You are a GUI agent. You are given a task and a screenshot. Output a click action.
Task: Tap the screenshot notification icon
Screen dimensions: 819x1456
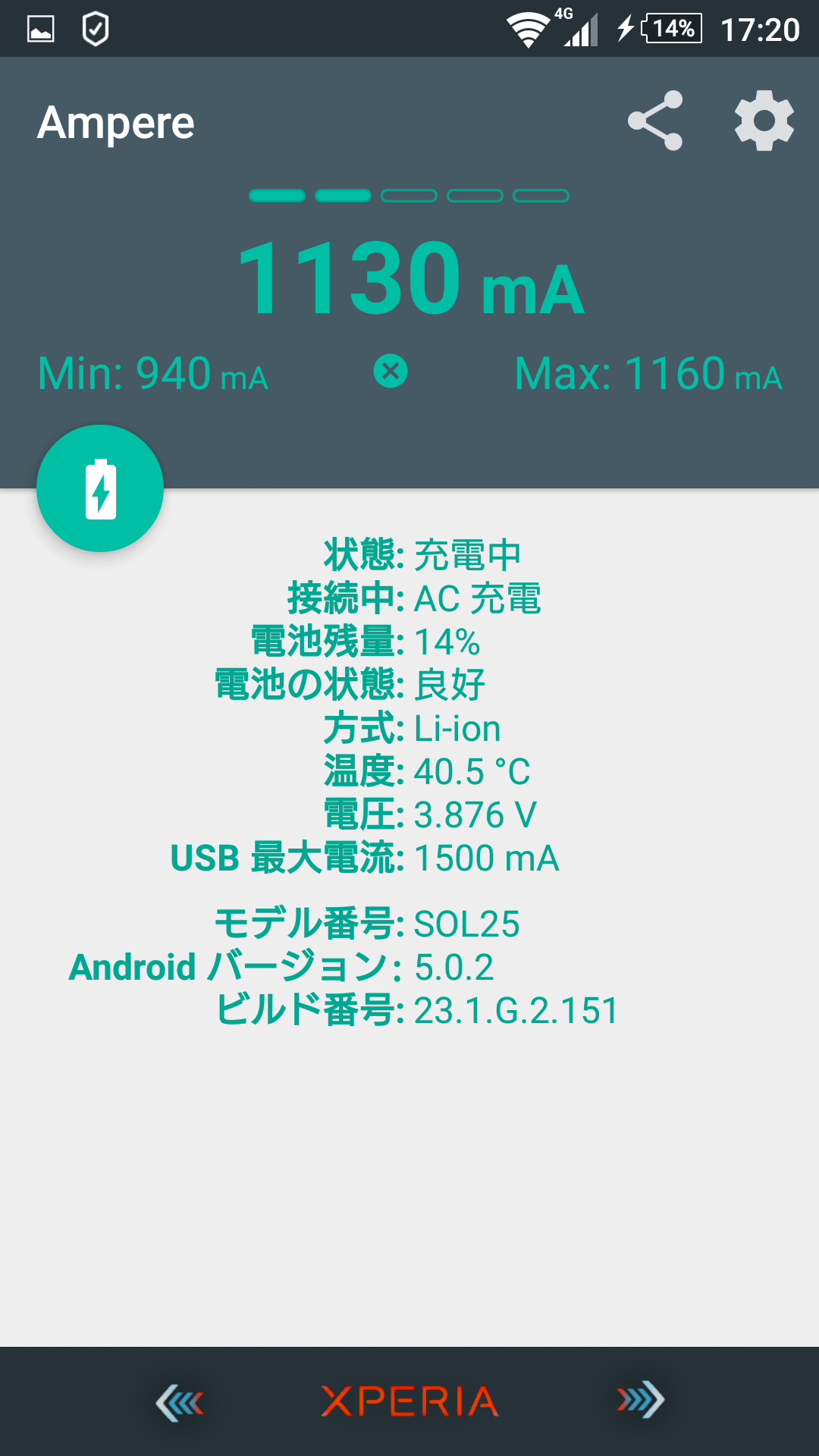coord(39,29)
